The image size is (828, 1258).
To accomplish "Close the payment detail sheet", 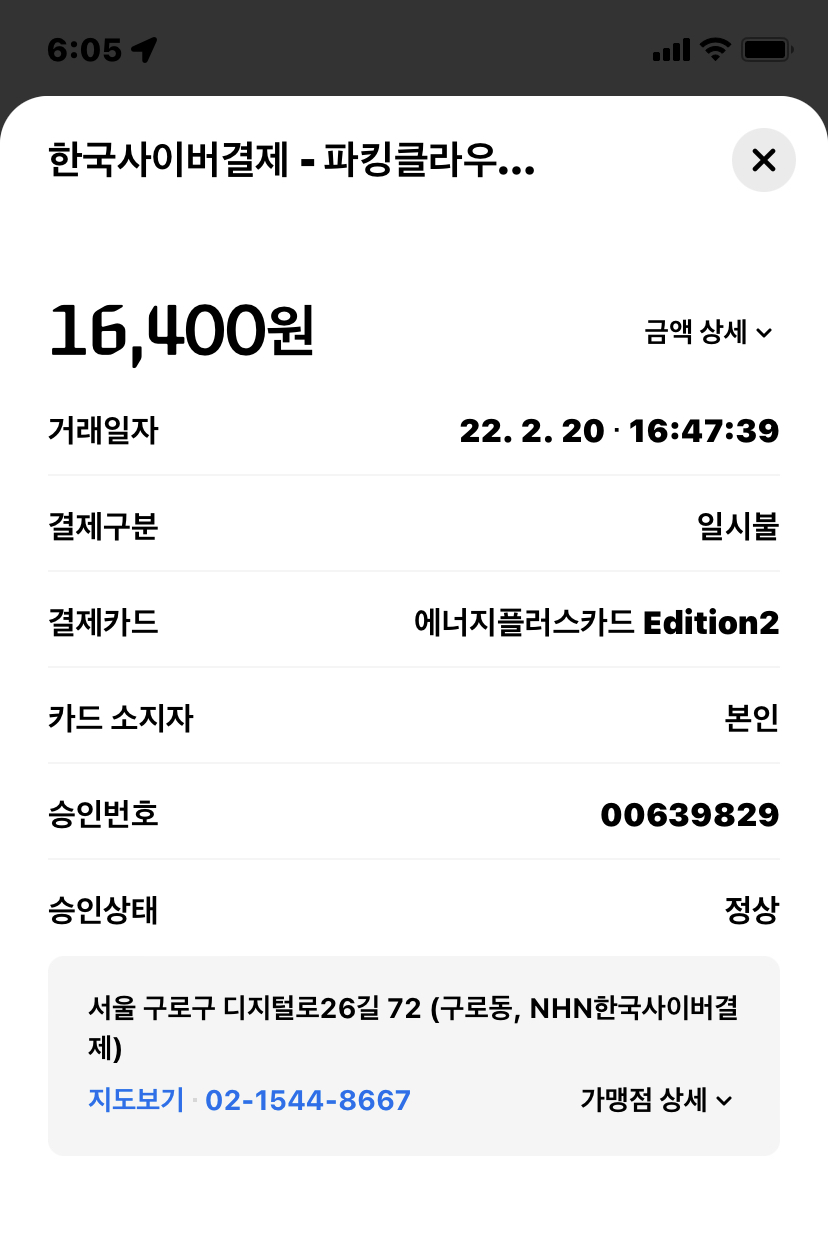I will coord(763,160).
